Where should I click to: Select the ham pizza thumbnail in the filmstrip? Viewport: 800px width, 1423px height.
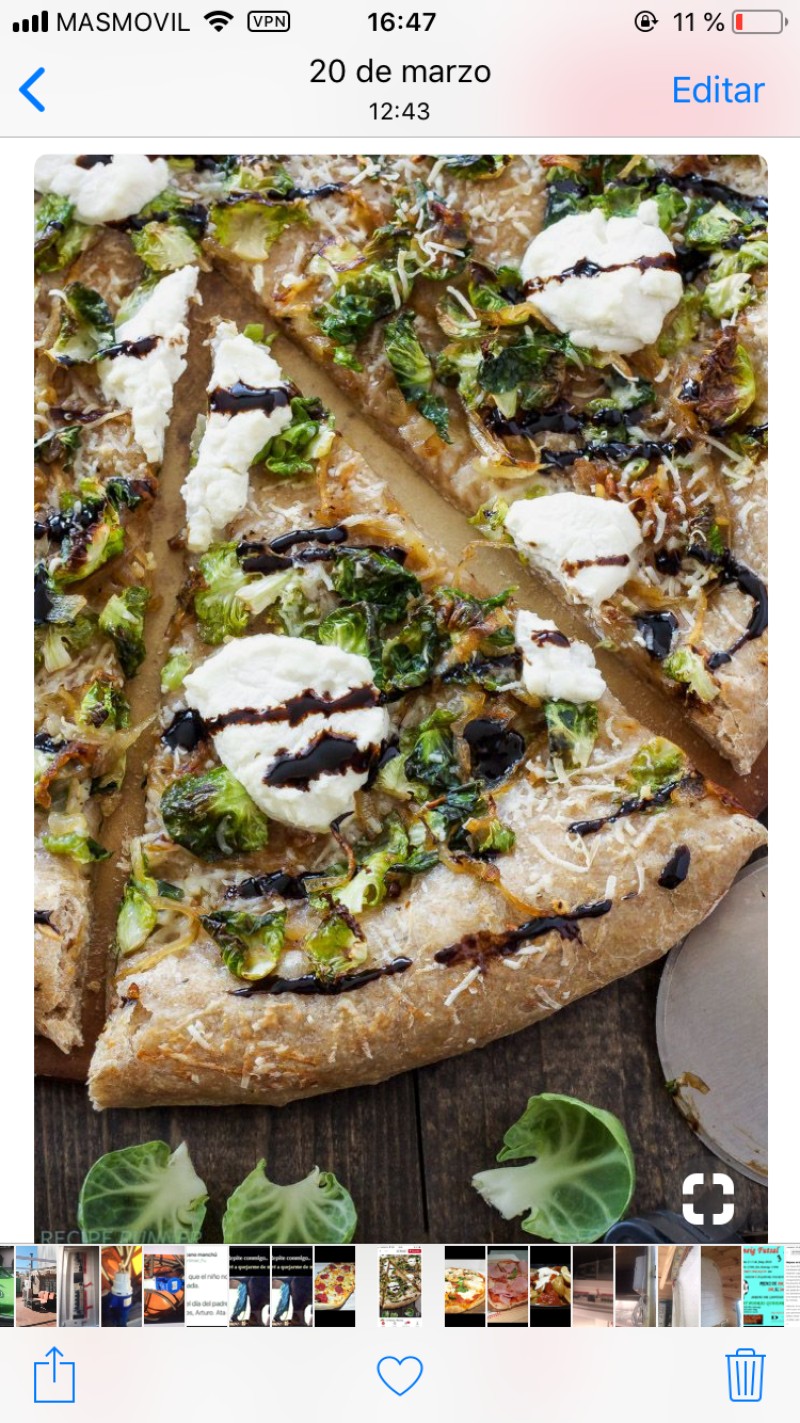(507, 1285)
